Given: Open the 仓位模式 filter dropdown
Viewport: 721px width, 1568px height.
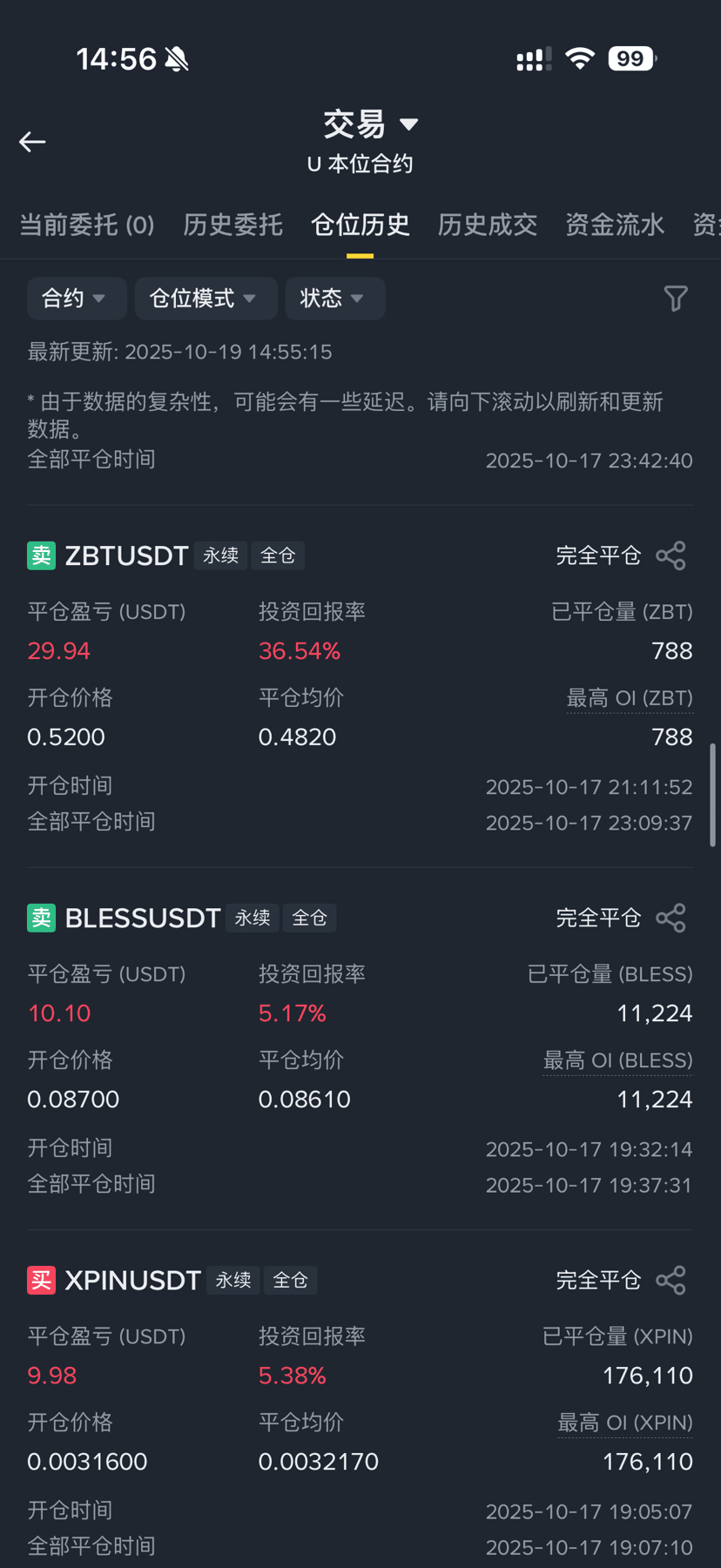Looking at the screenshot, I should [x=205, y=299].
